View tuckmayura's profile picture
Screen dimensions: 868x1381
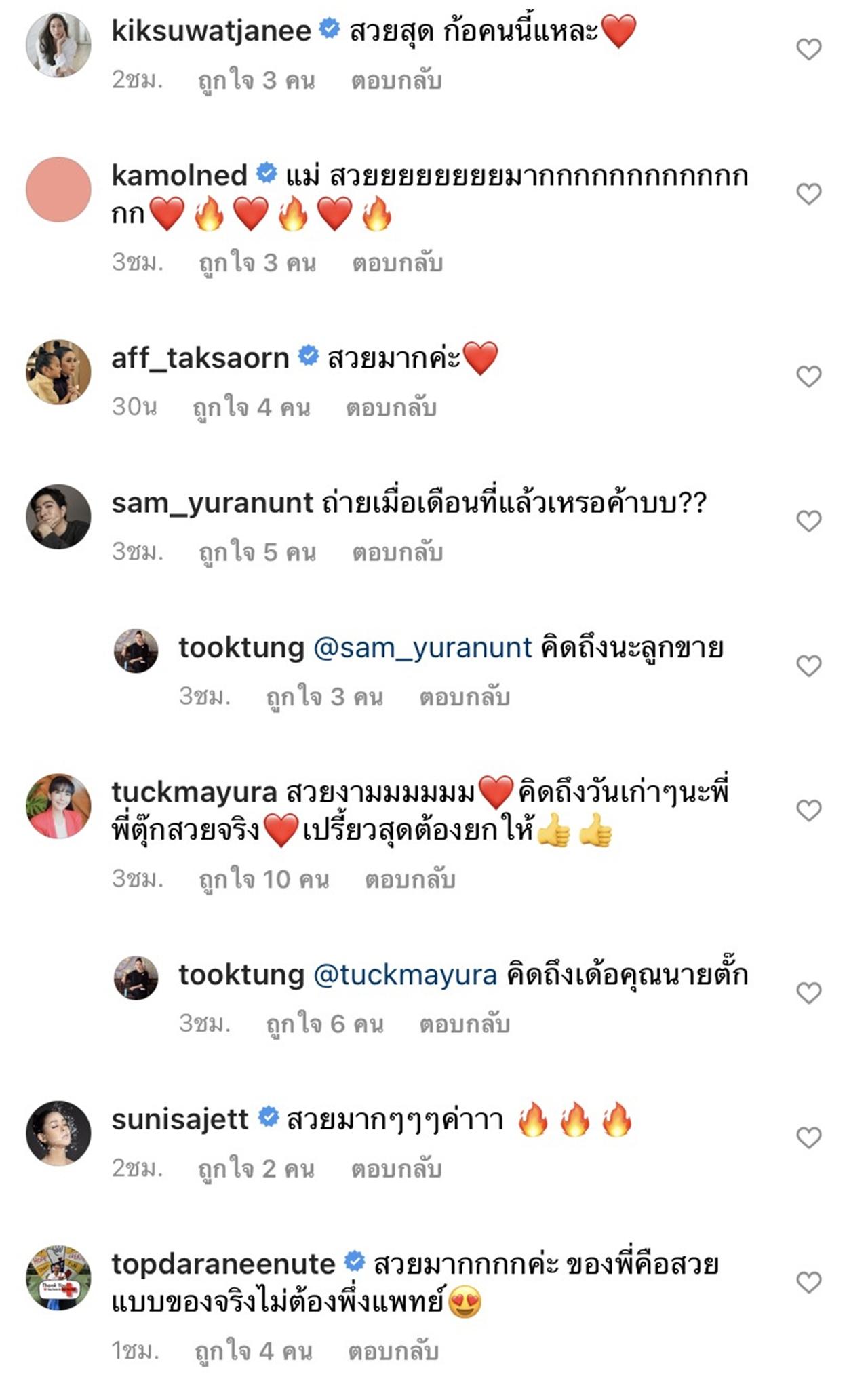[58, 806]
